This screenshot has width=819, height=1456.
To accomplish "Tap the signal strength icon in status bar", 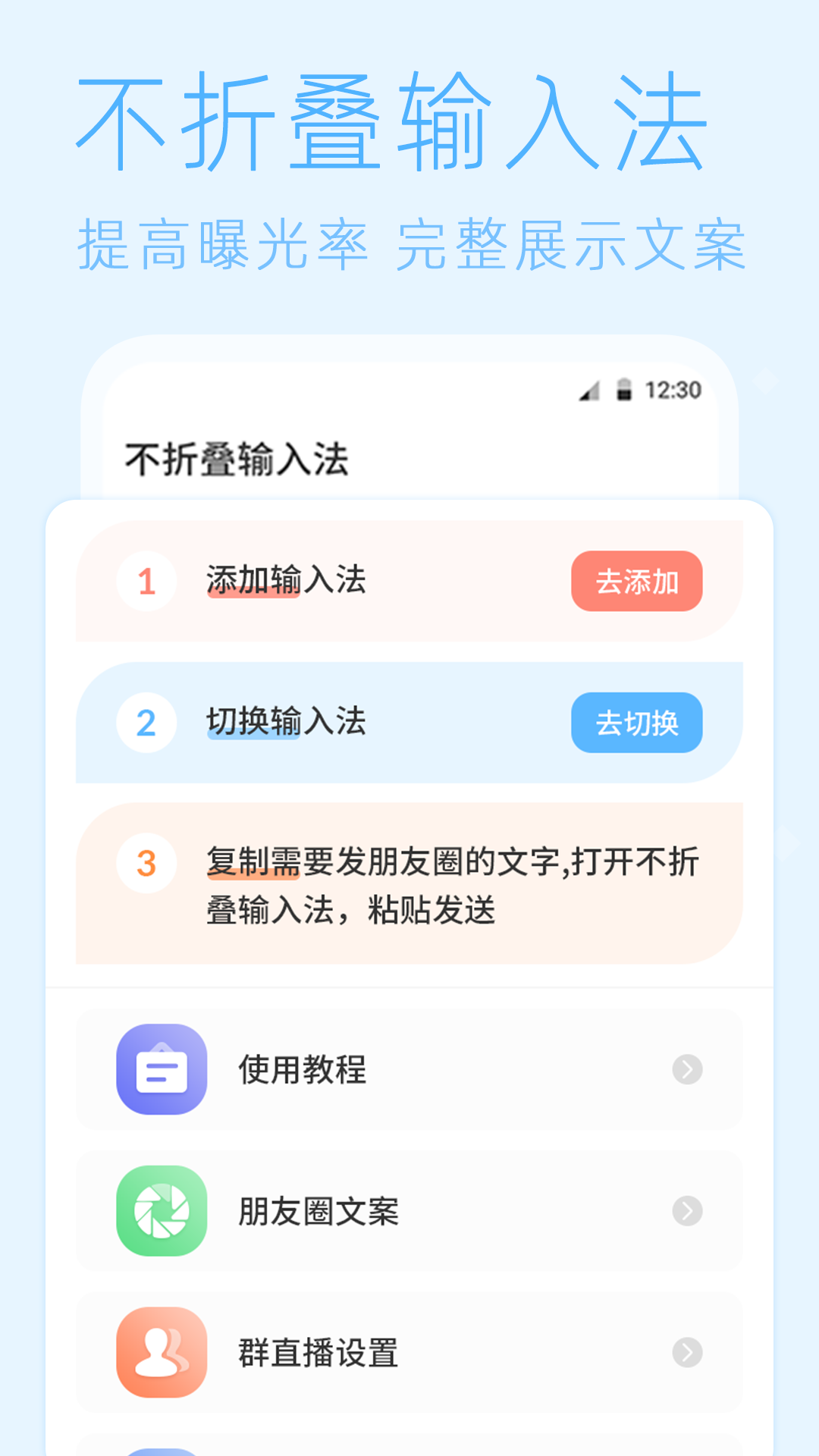I will 588,389.
